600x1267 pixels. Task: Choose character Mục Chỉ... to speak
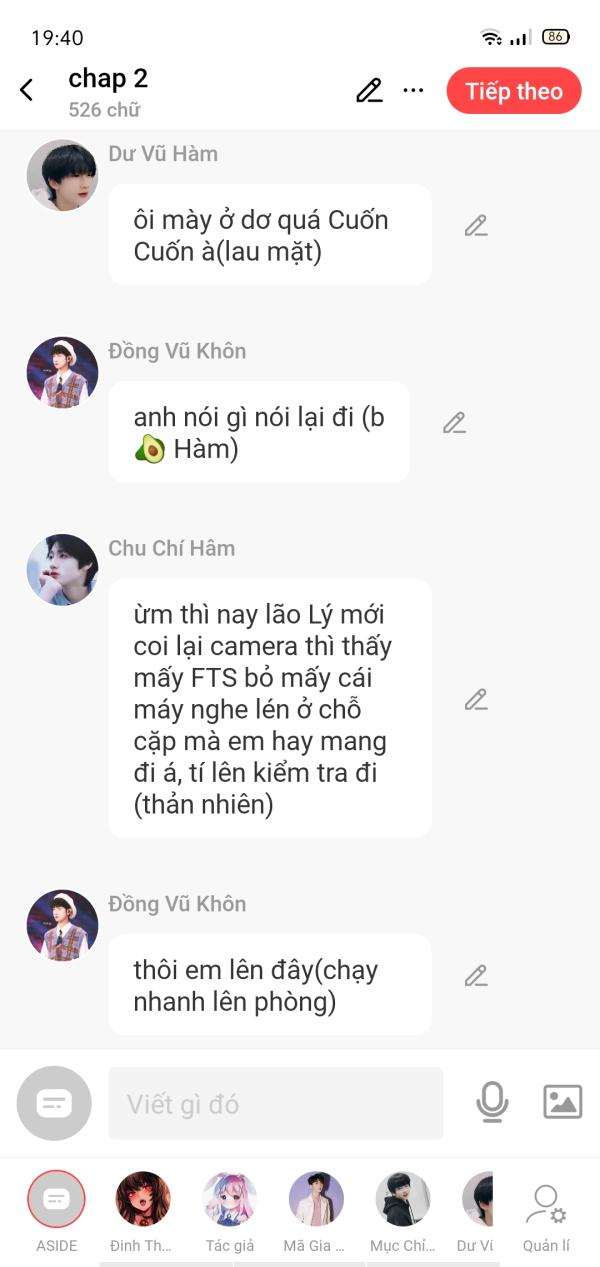(401, 1200)
